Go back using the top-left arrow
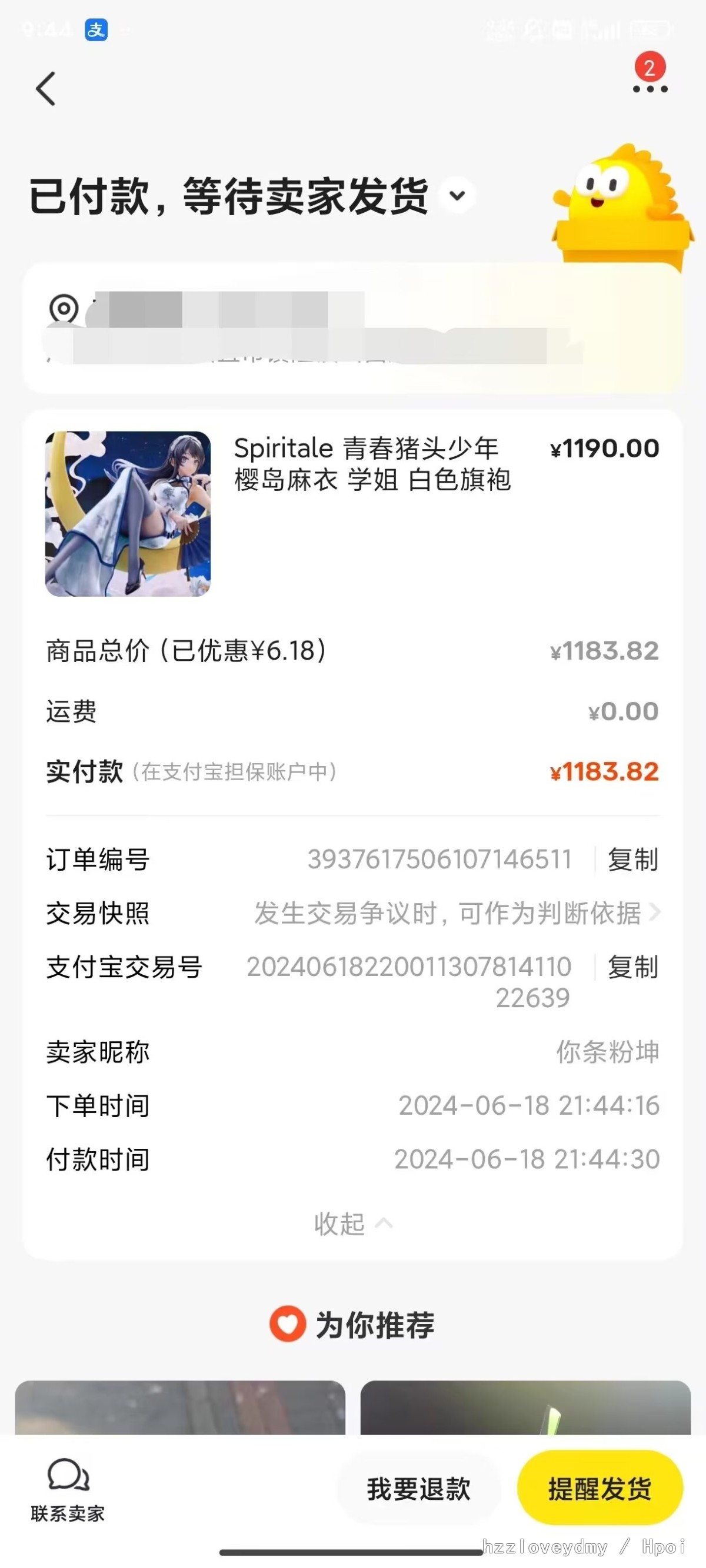 point(46,89)
